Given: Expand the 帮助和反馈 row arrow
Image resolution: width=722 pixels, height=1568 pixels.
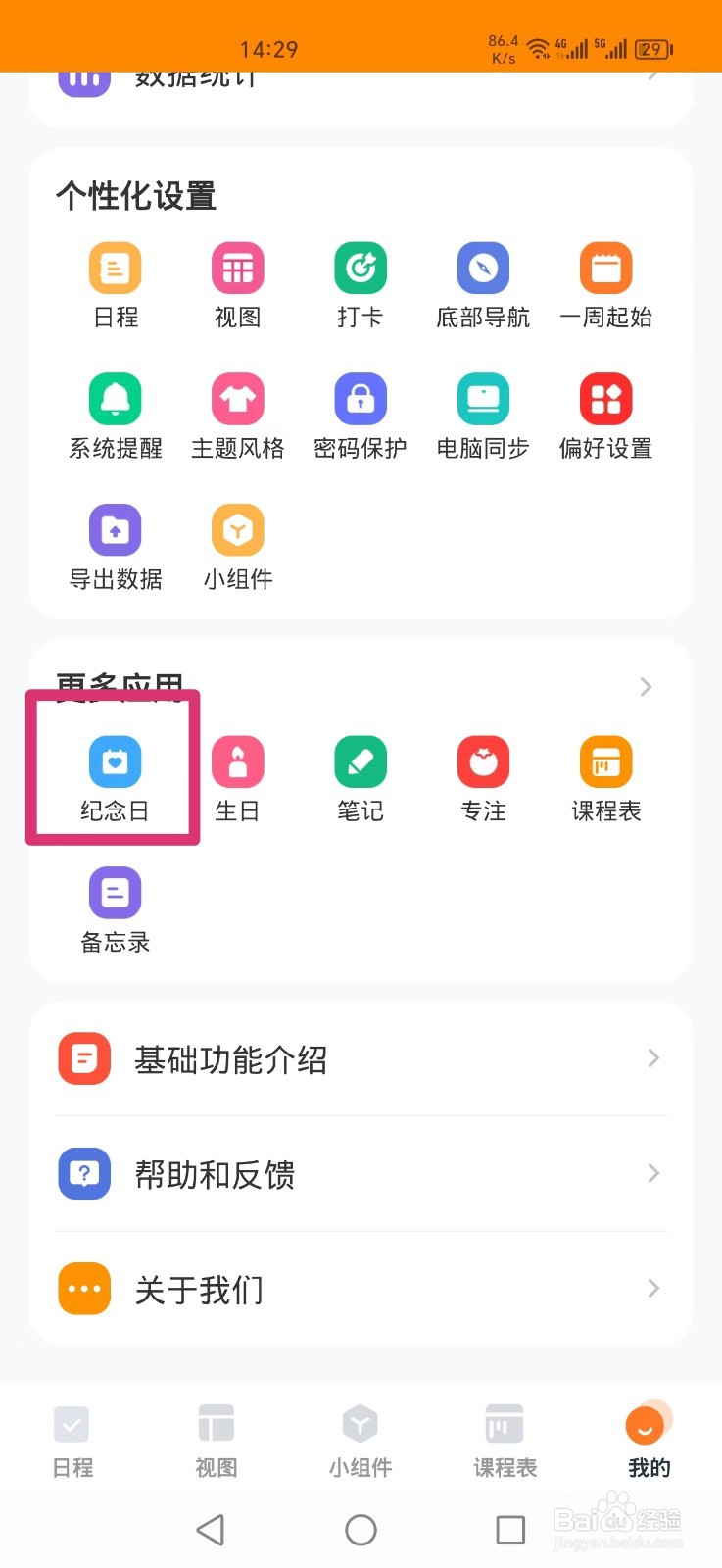Looking at the screenshot, I should pyautogui.click(x=652, y=1173).
